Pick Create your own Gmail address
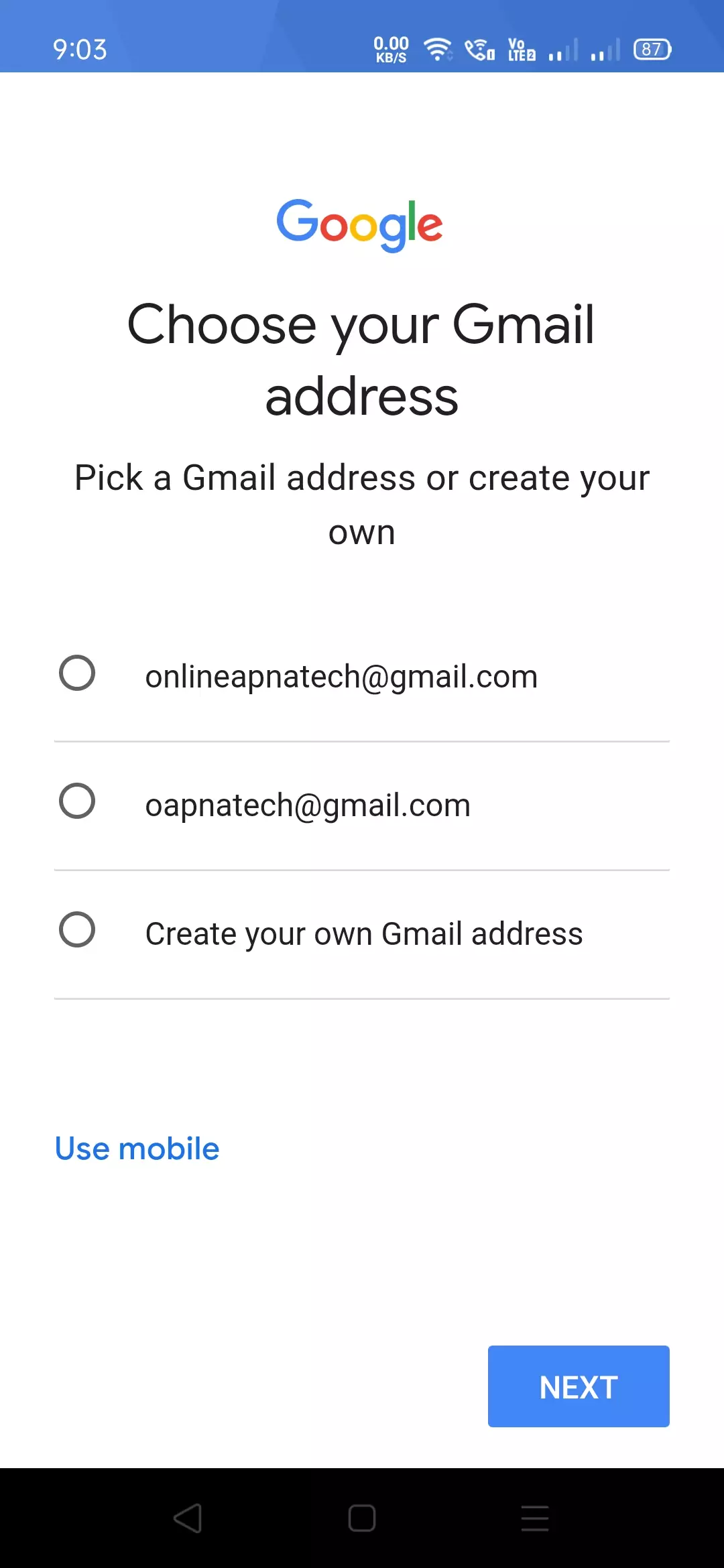The height and width of the screenshot is (1568, 724). click(x=77, y=930)
